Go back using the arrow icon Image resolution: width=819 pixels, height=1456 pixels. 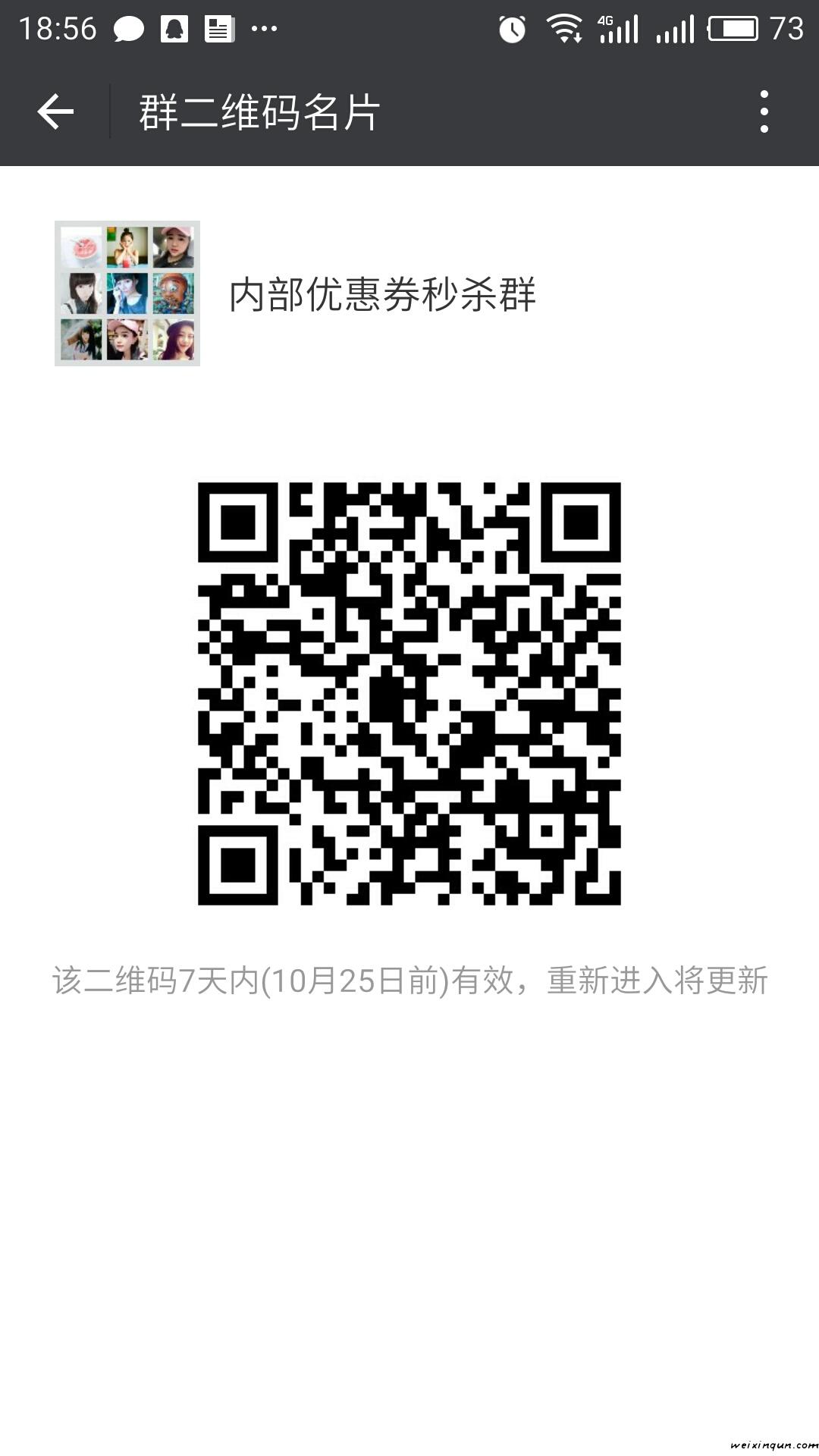(55, 112)
